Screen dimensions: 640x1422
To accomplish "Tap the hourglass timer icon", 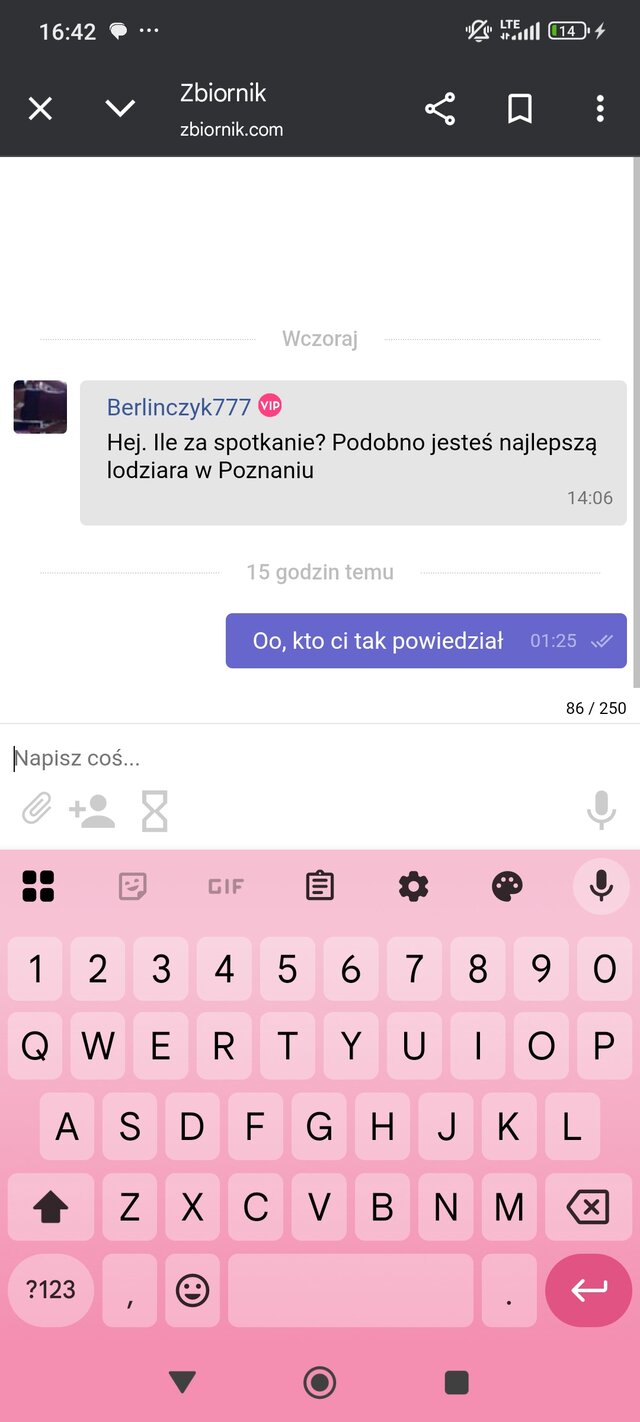I will pos(155,811).
